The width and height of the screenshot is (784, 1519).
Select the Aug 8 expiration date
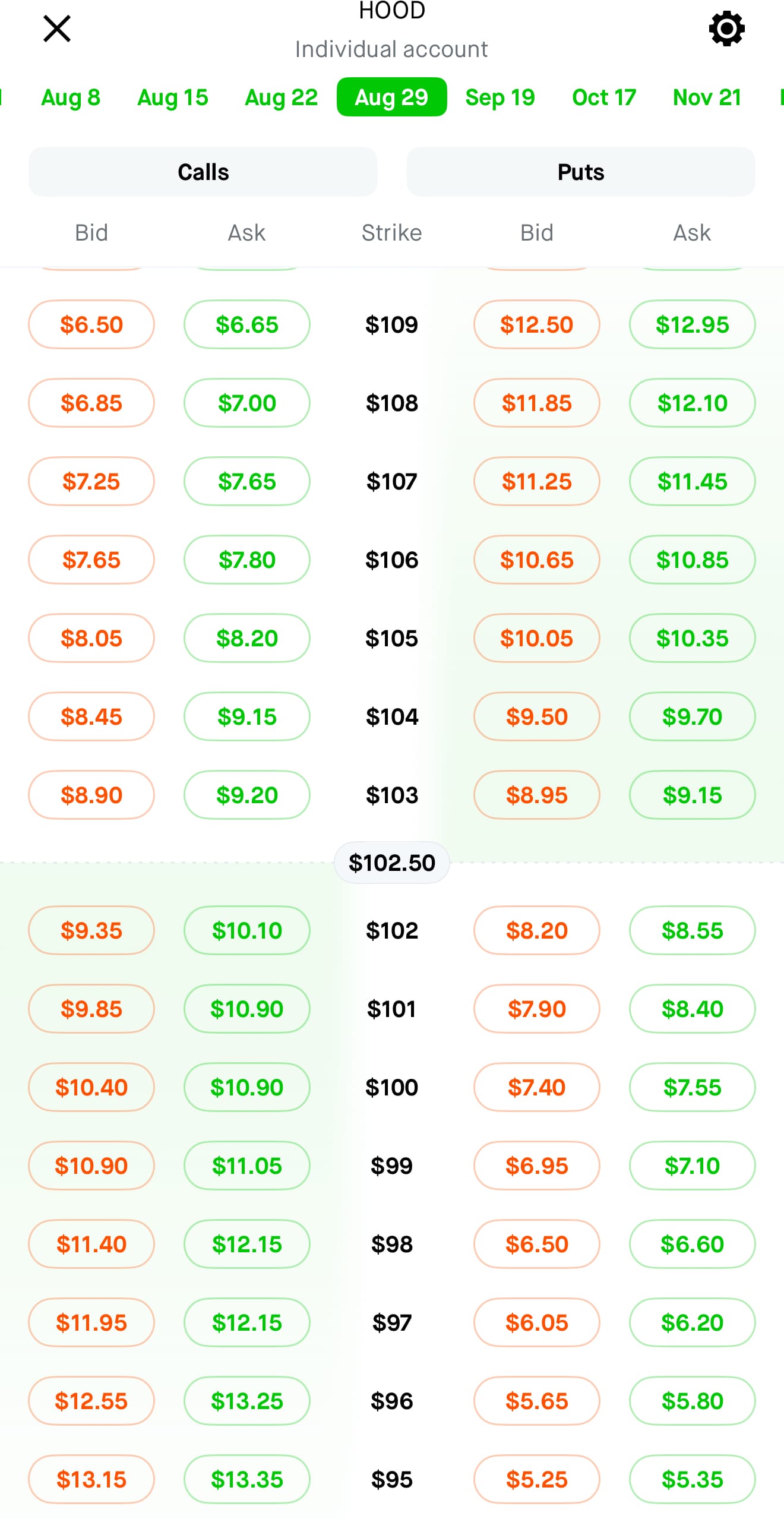[x=71, y=97]
